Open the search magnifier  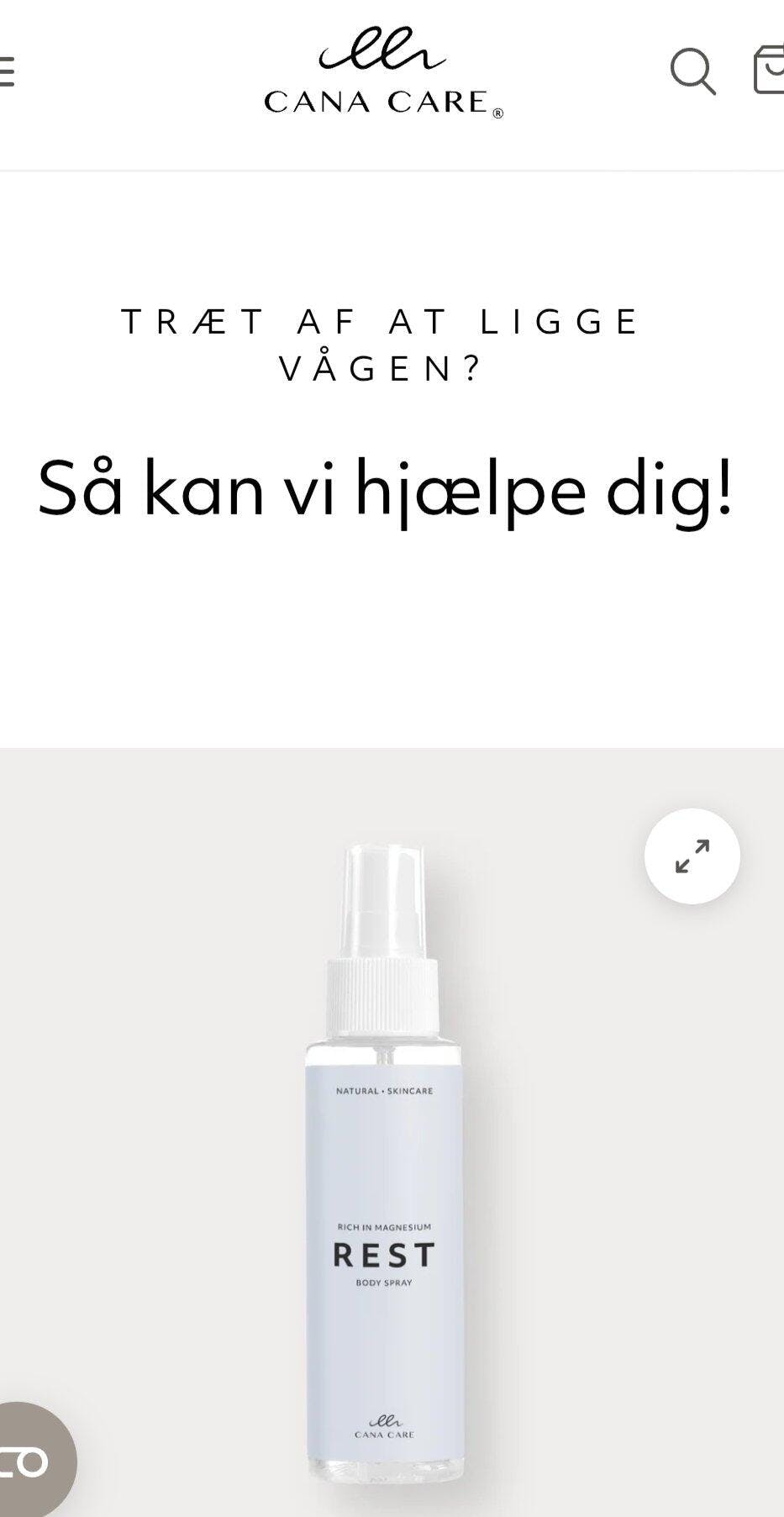click(x=692, y=71)
